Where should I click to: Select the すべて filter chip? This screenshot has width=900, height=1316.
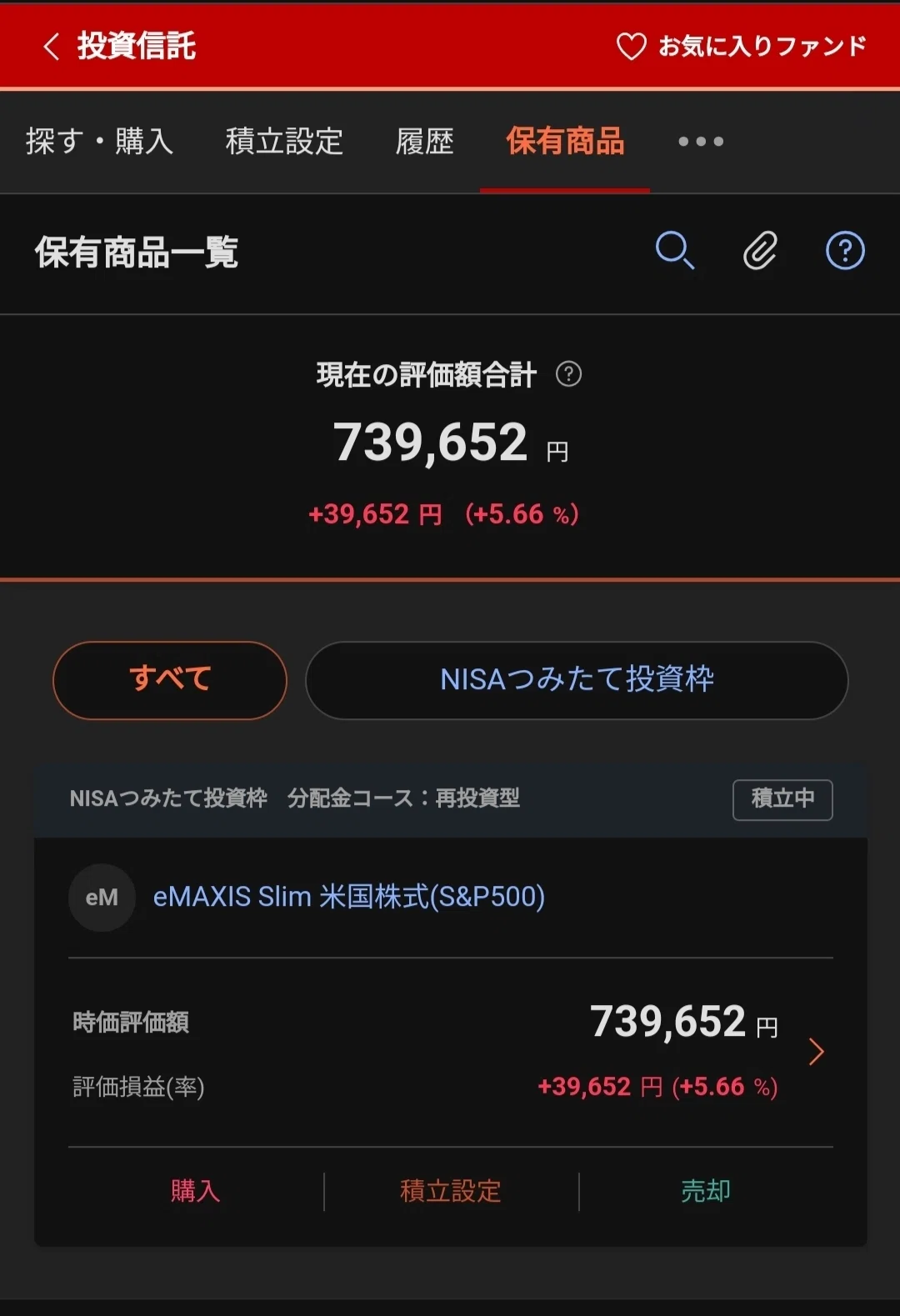(x=170, y=680)
